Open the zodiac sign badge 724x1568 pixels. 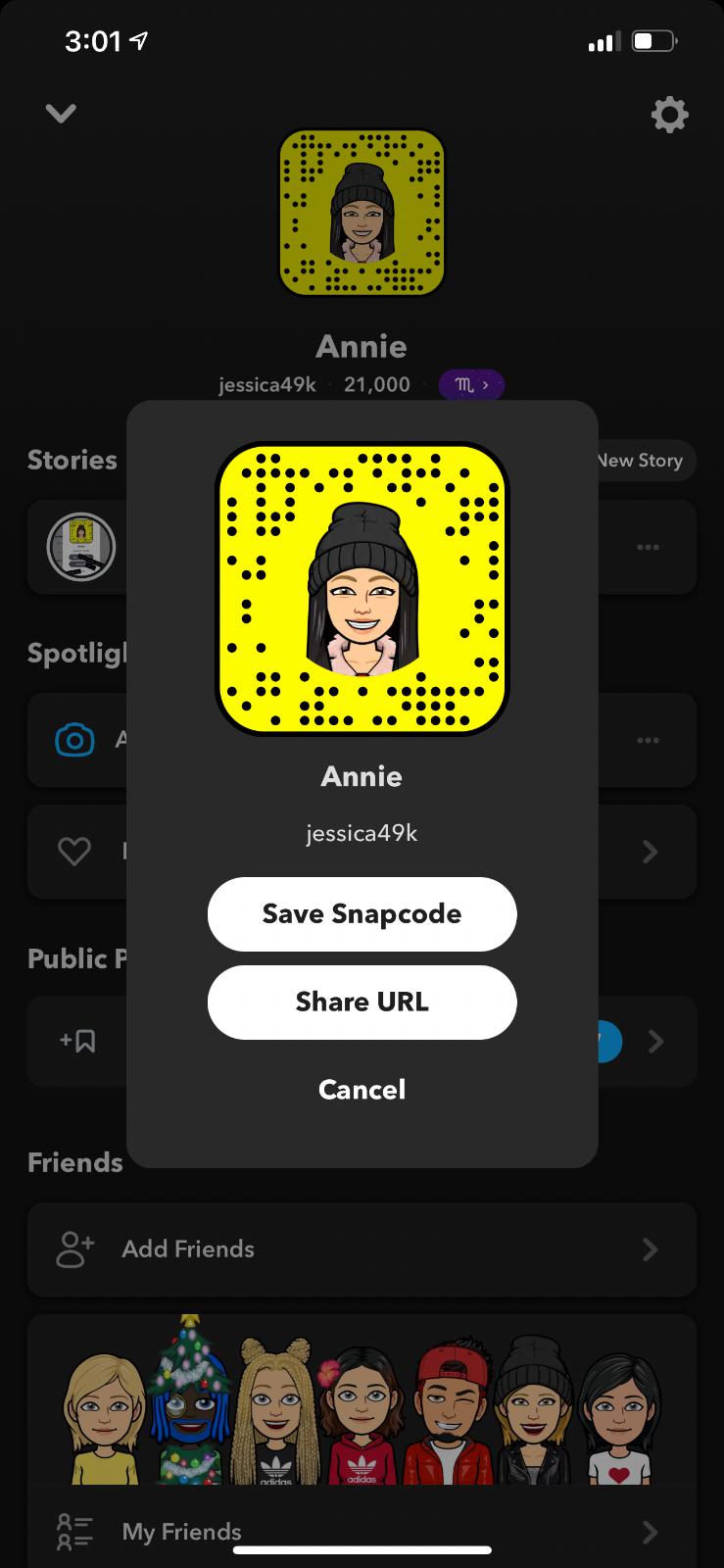(x=471, y=385)
